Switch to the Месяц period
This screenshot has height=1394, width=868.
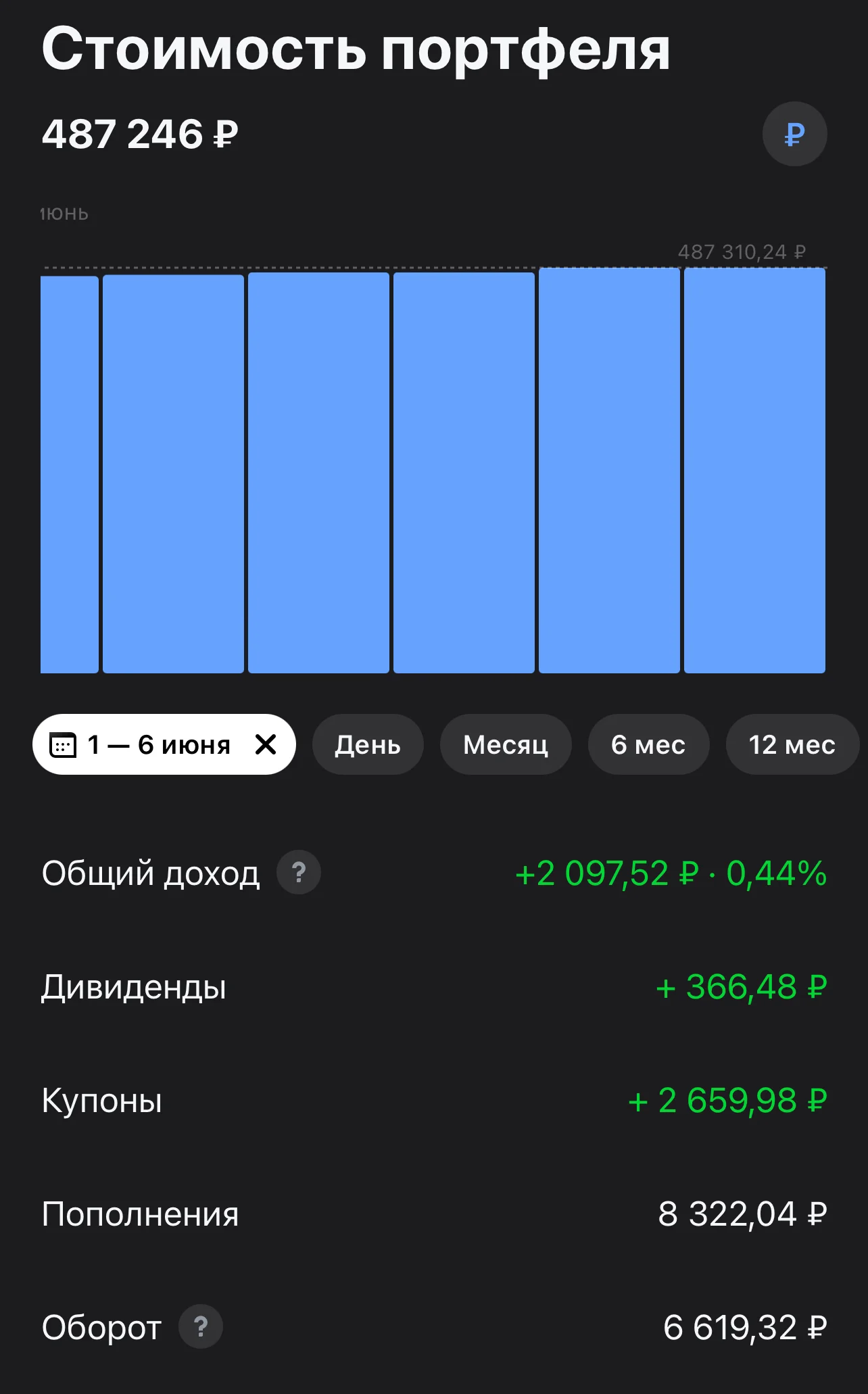click(x=506, y=744)
